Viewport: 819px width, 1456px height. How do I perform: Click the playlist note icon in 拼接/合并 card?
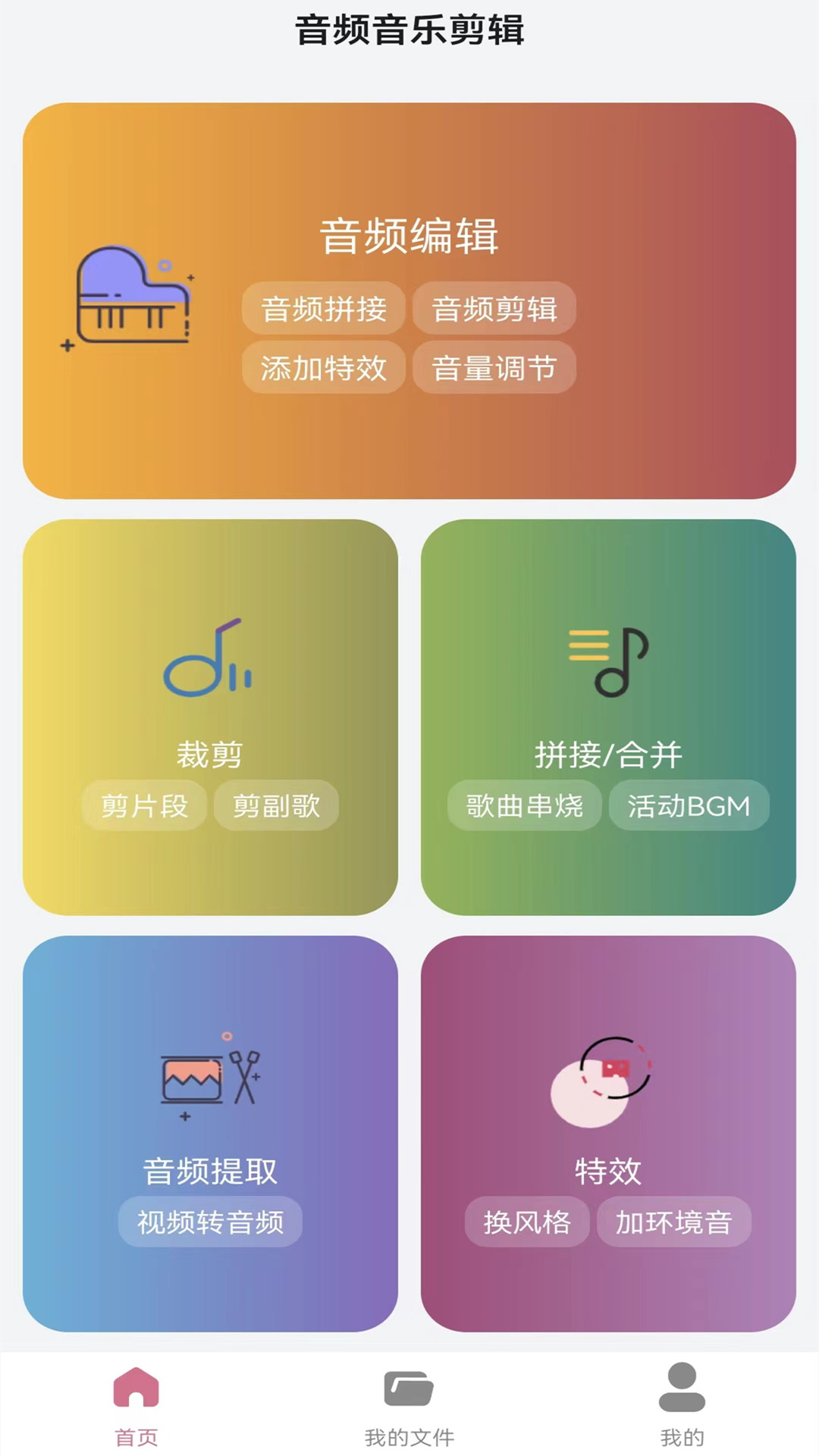[x=607, y=657]
